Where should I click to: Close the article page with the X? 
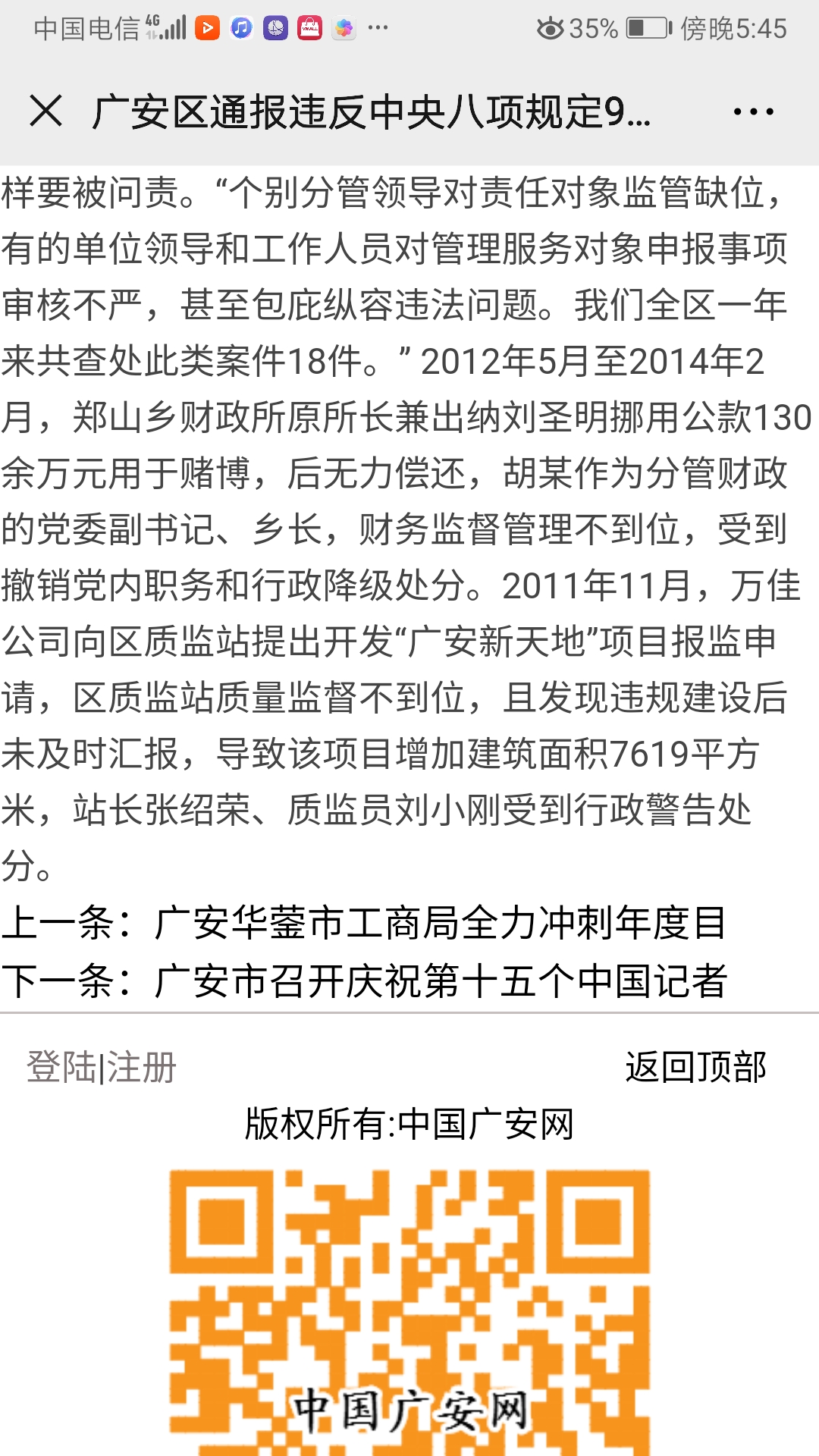coord(45,111)
